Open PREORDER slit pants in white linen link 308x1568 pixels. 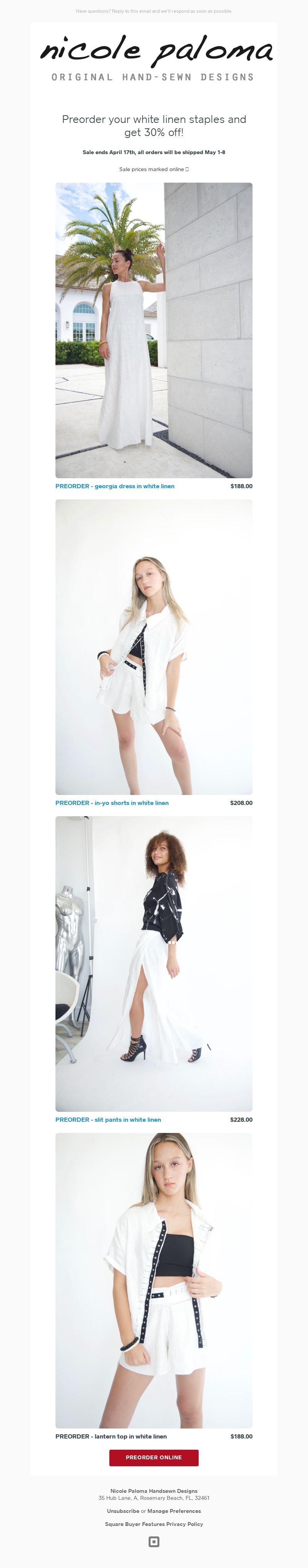click(108, 1119)
